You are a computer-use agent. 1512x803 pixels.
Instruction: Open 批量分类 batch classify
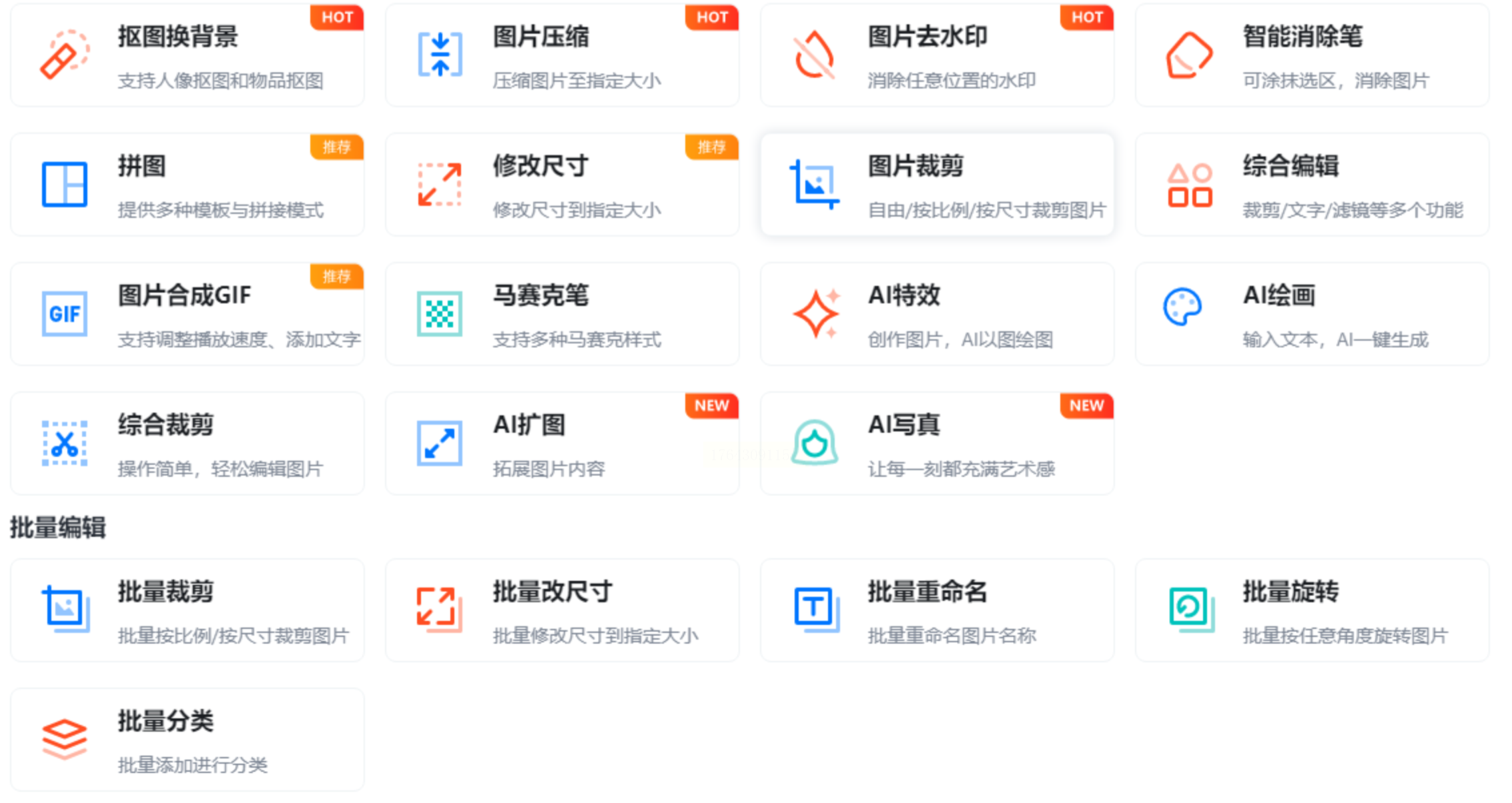pyautogui.click(x=187, y=739)
